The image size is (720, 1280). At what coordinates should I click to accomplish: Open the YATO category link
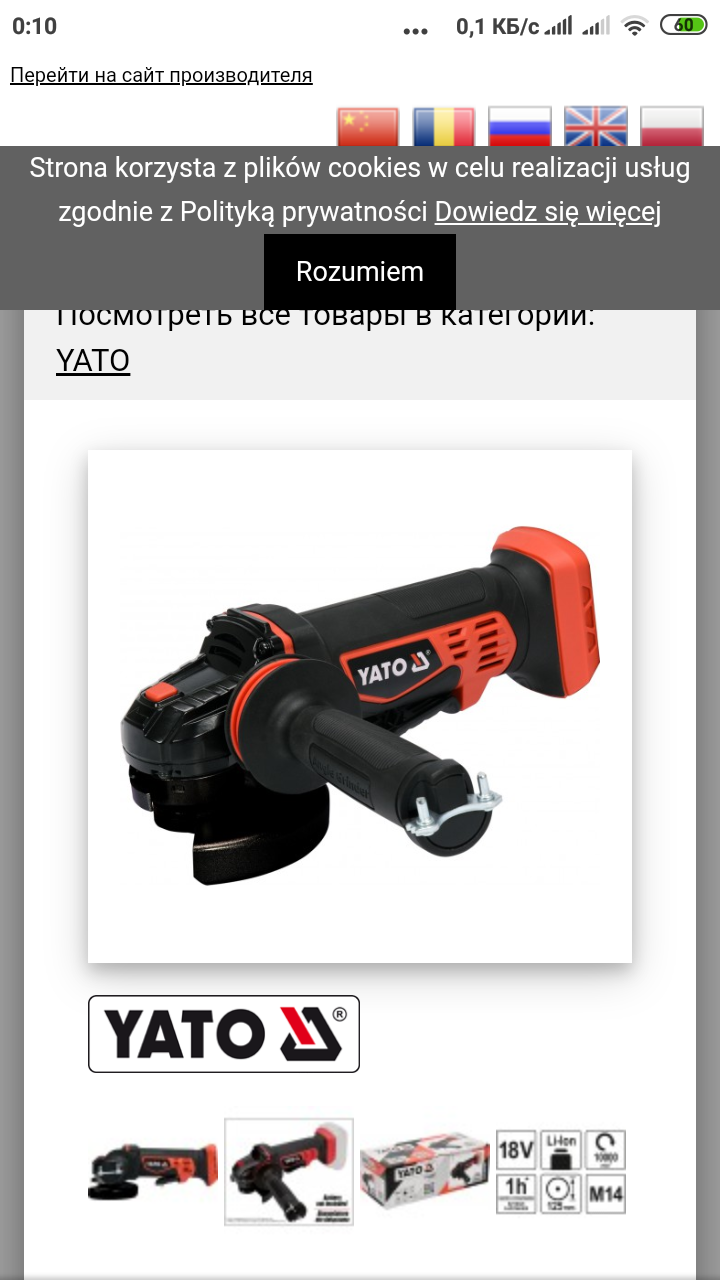pyautogui.click(x=93, y=361)
